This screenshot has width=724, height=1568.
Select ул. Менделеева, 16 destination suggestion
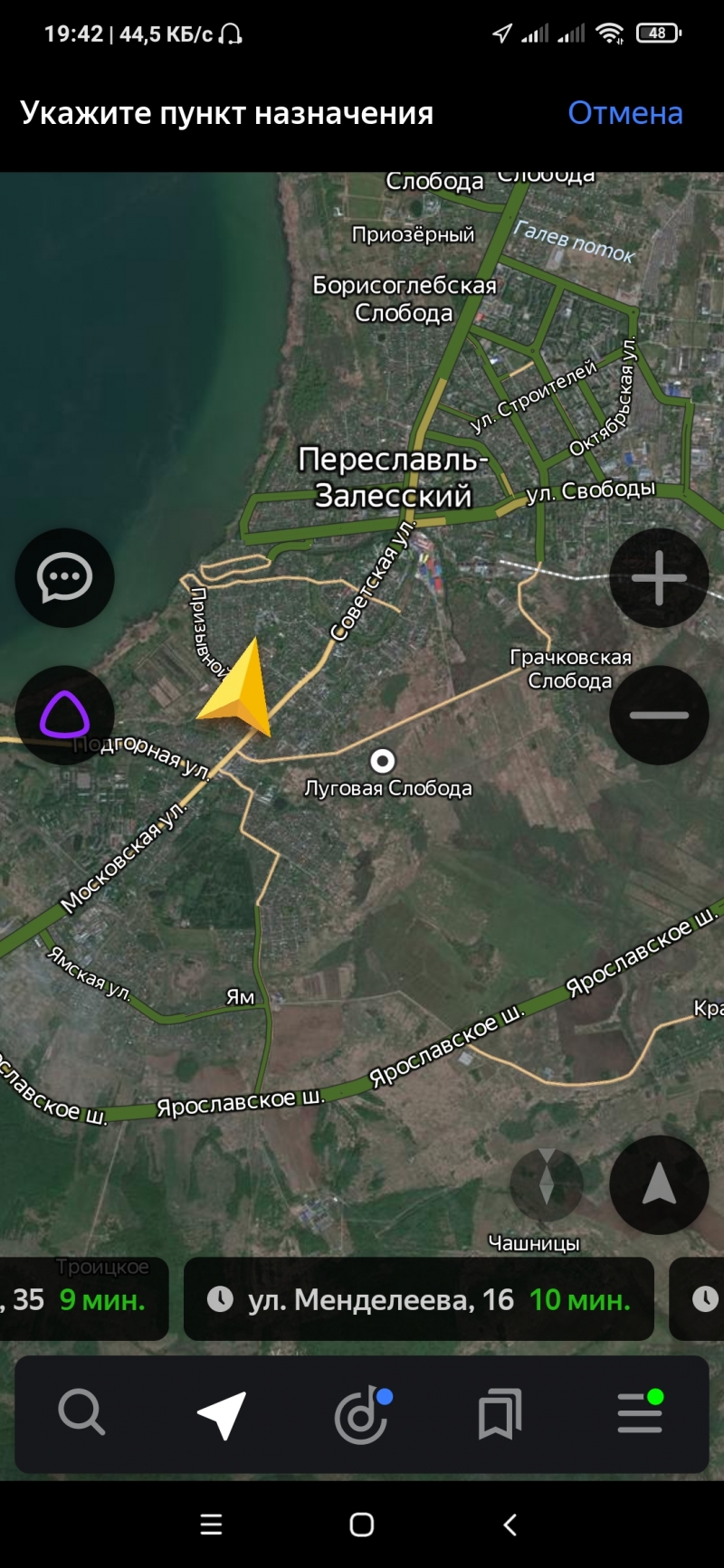click(418, 1299)
